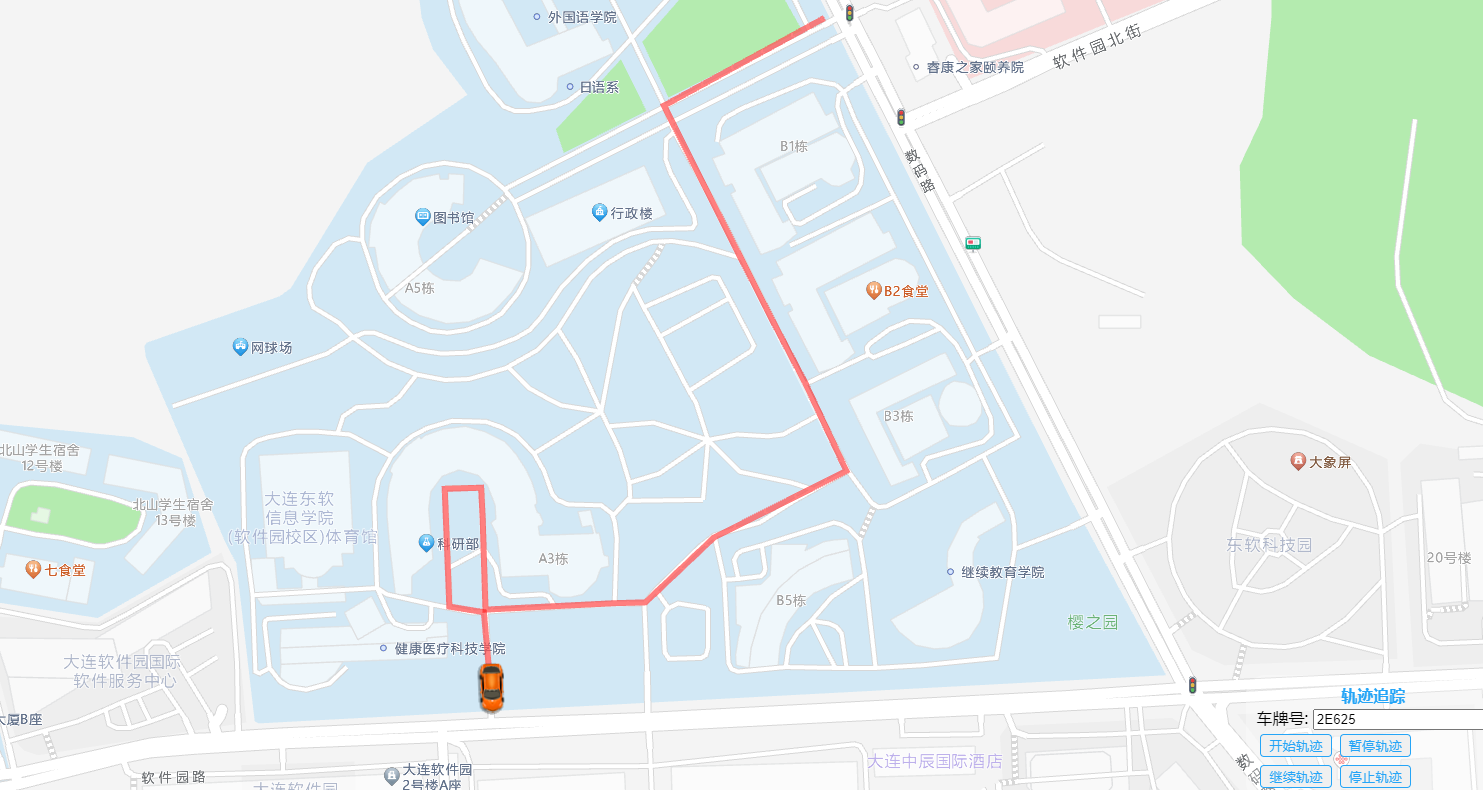The image size is (1483, 790).
Task: Pause the track with 暂停轨迹
Action: (x=1374, y=746)
